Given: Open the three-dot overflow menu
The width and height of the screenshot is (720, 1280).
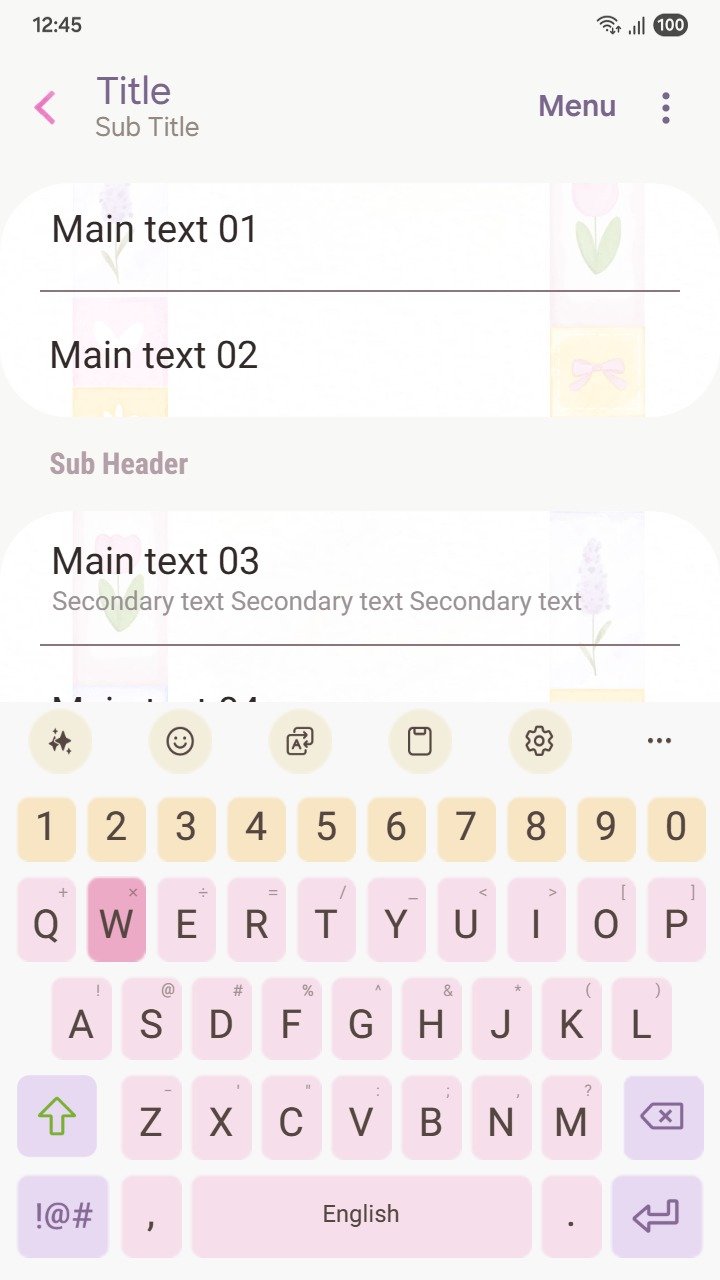Looking at the screenshot, I should [x=665, y=107].
